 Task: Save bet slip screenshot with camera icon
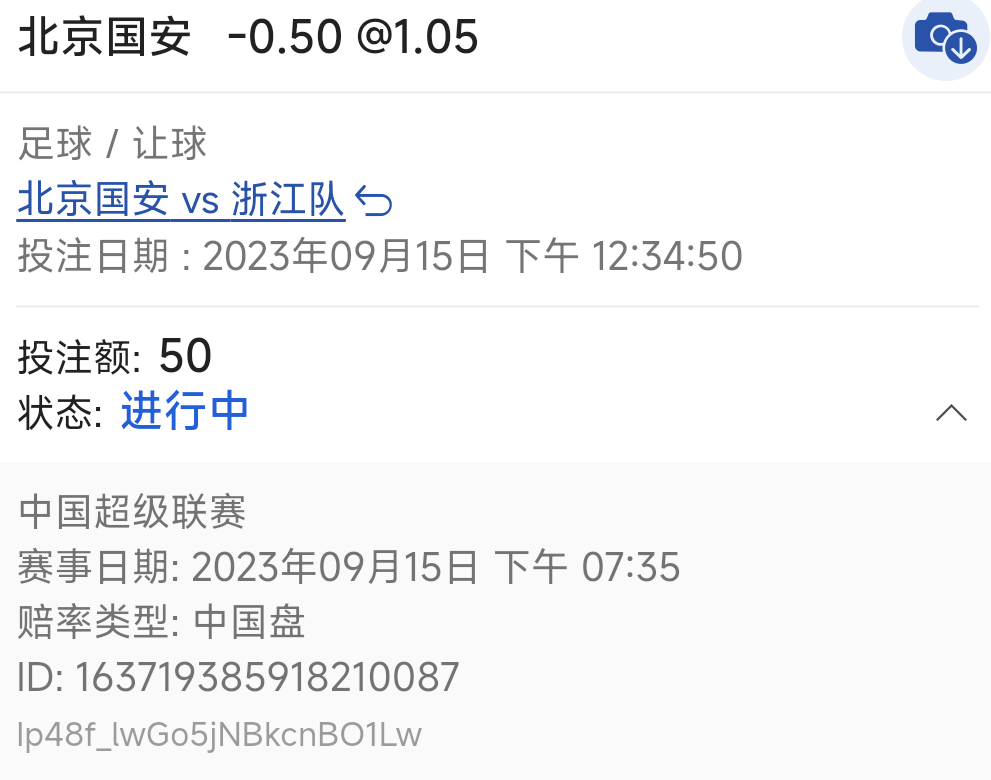click(x=945, y=40)
